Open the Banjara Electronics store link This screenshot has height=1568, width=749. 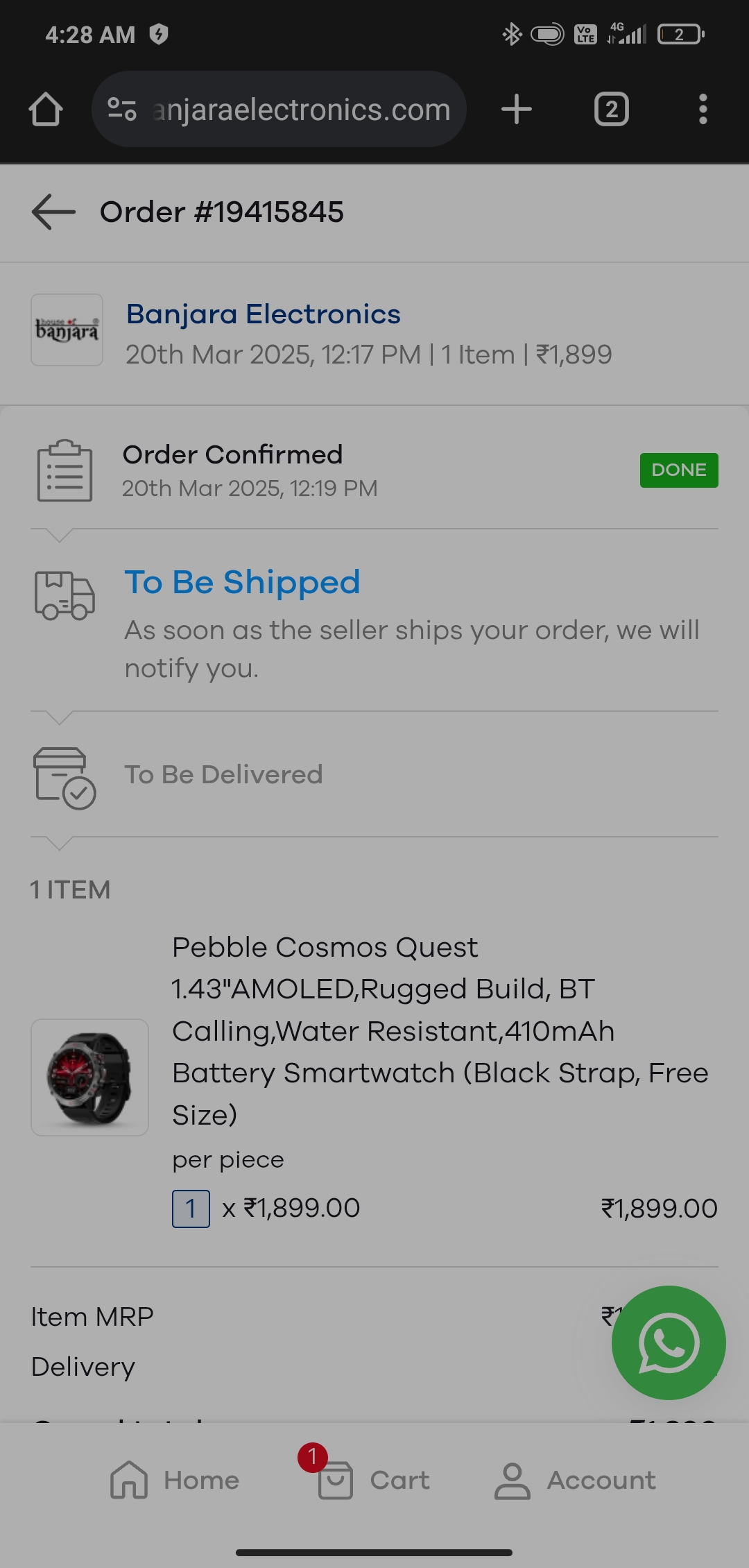click(263, 314)
